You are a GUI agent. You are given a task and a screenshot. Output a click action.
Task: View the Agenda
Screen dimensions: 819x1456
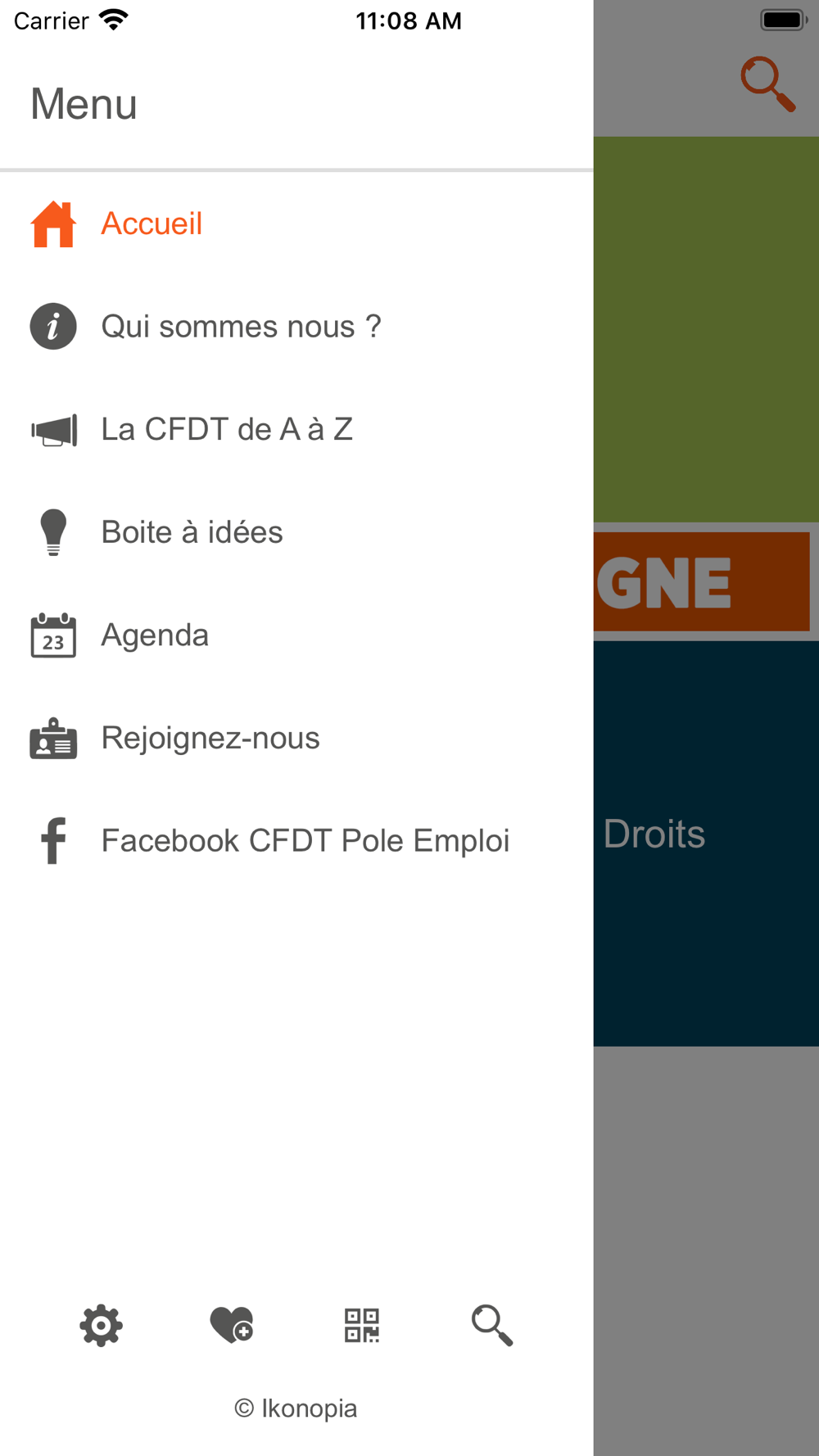(154, 635)
